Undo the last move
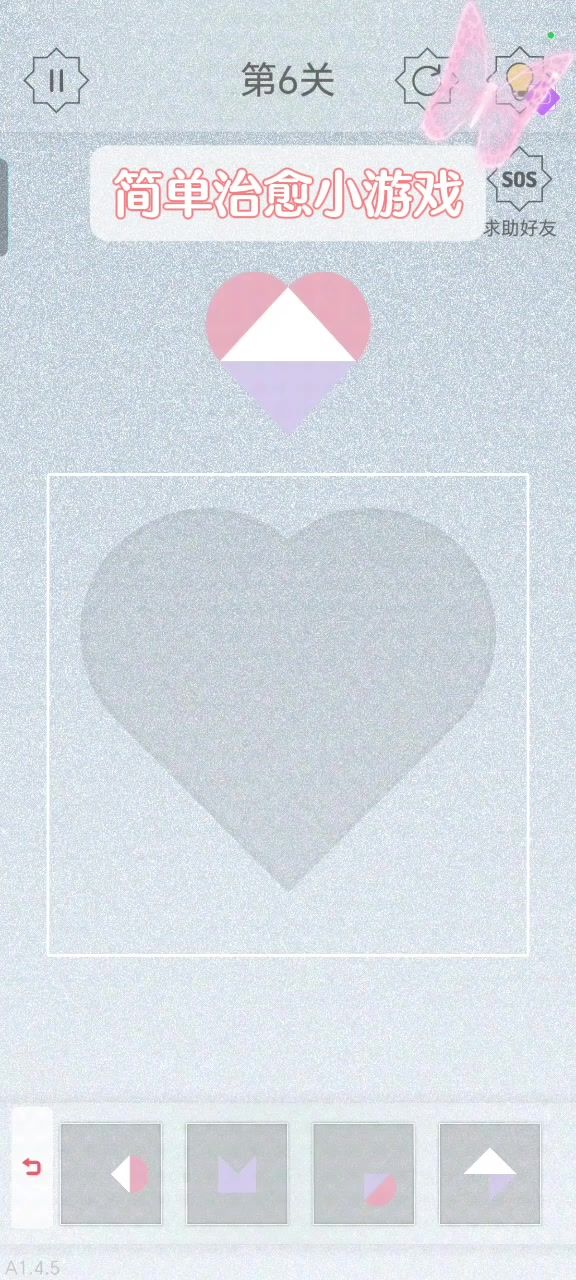The image size is (576, 1280). [x=32, y=1167]
